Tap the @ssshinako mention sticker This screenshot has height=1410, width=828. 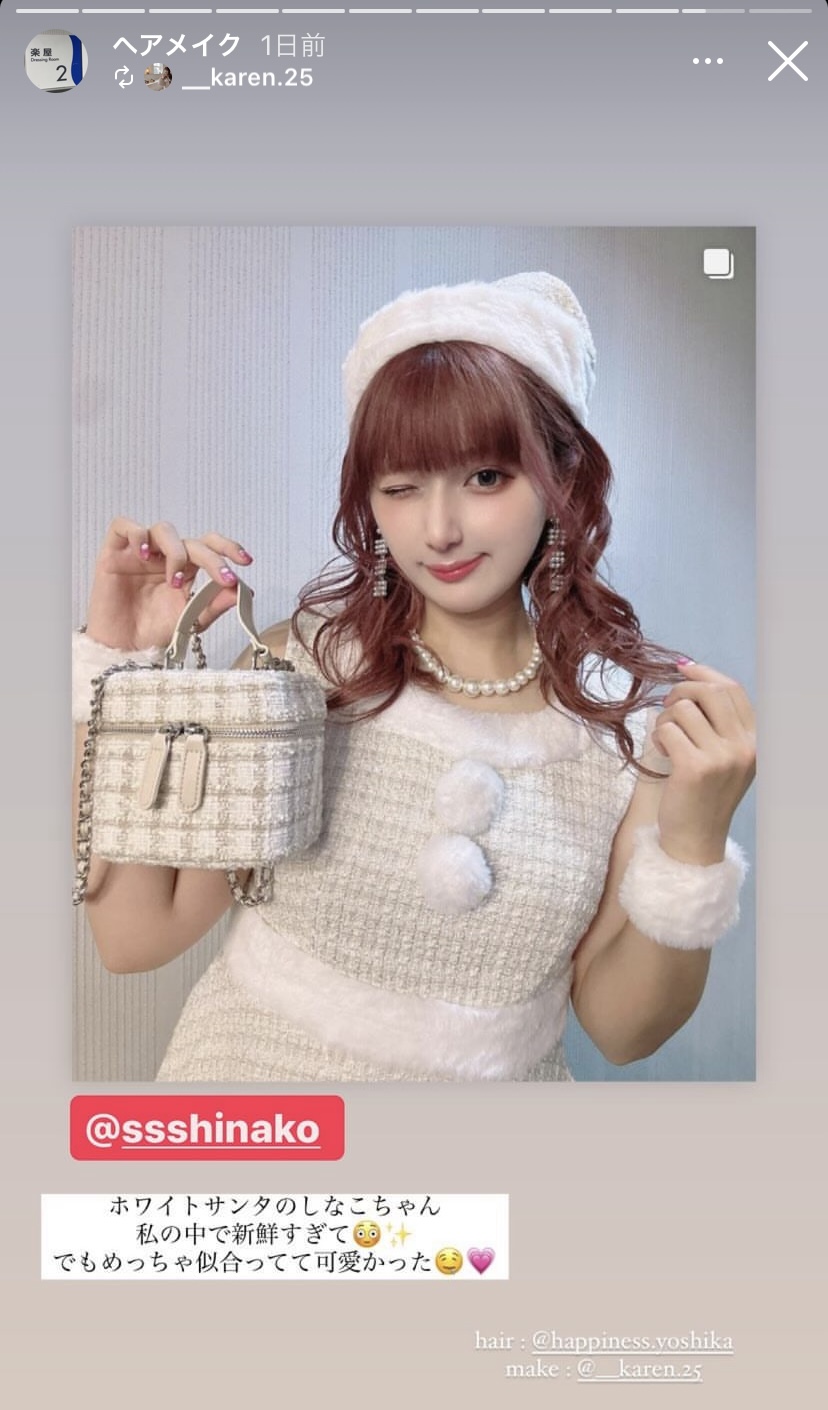(207, 1128)
